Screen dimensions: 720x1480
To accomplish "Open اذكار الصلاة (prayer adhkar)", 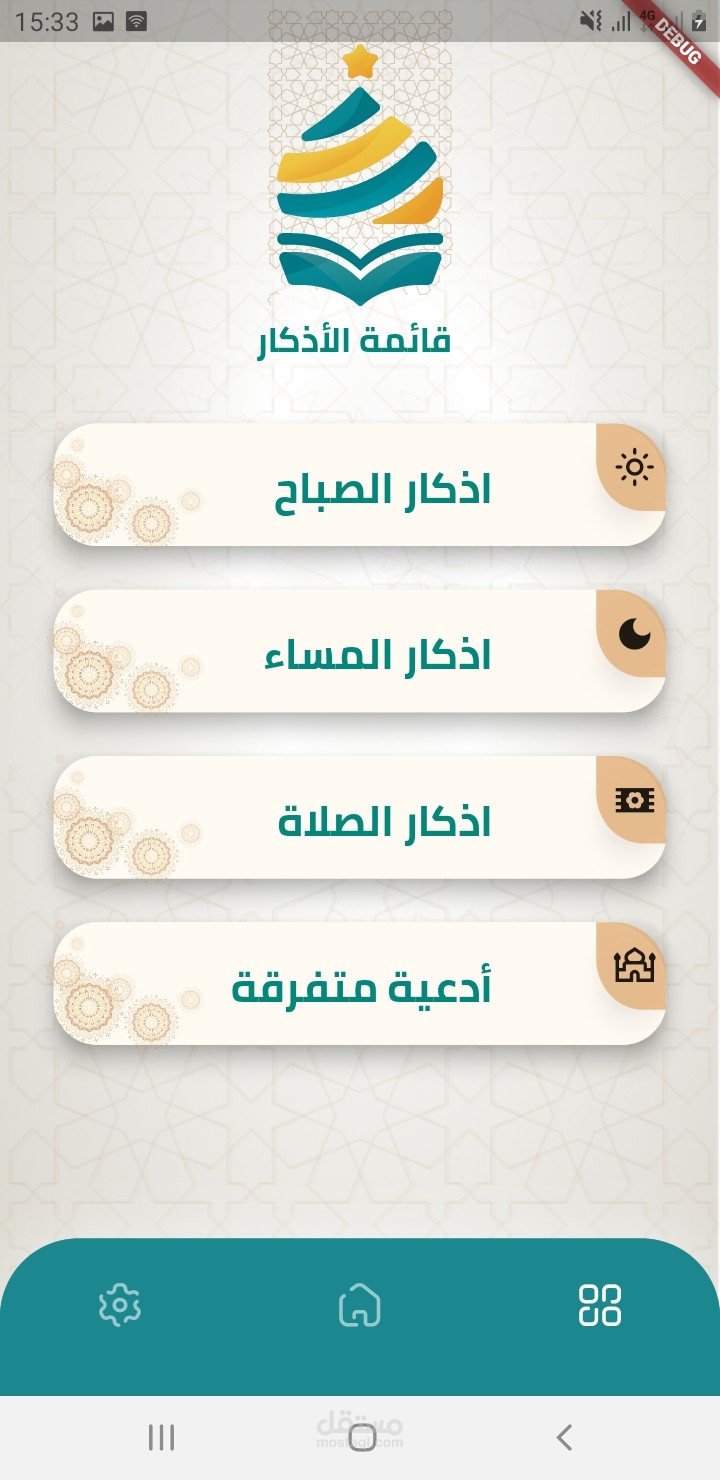I will coord(360,817).
